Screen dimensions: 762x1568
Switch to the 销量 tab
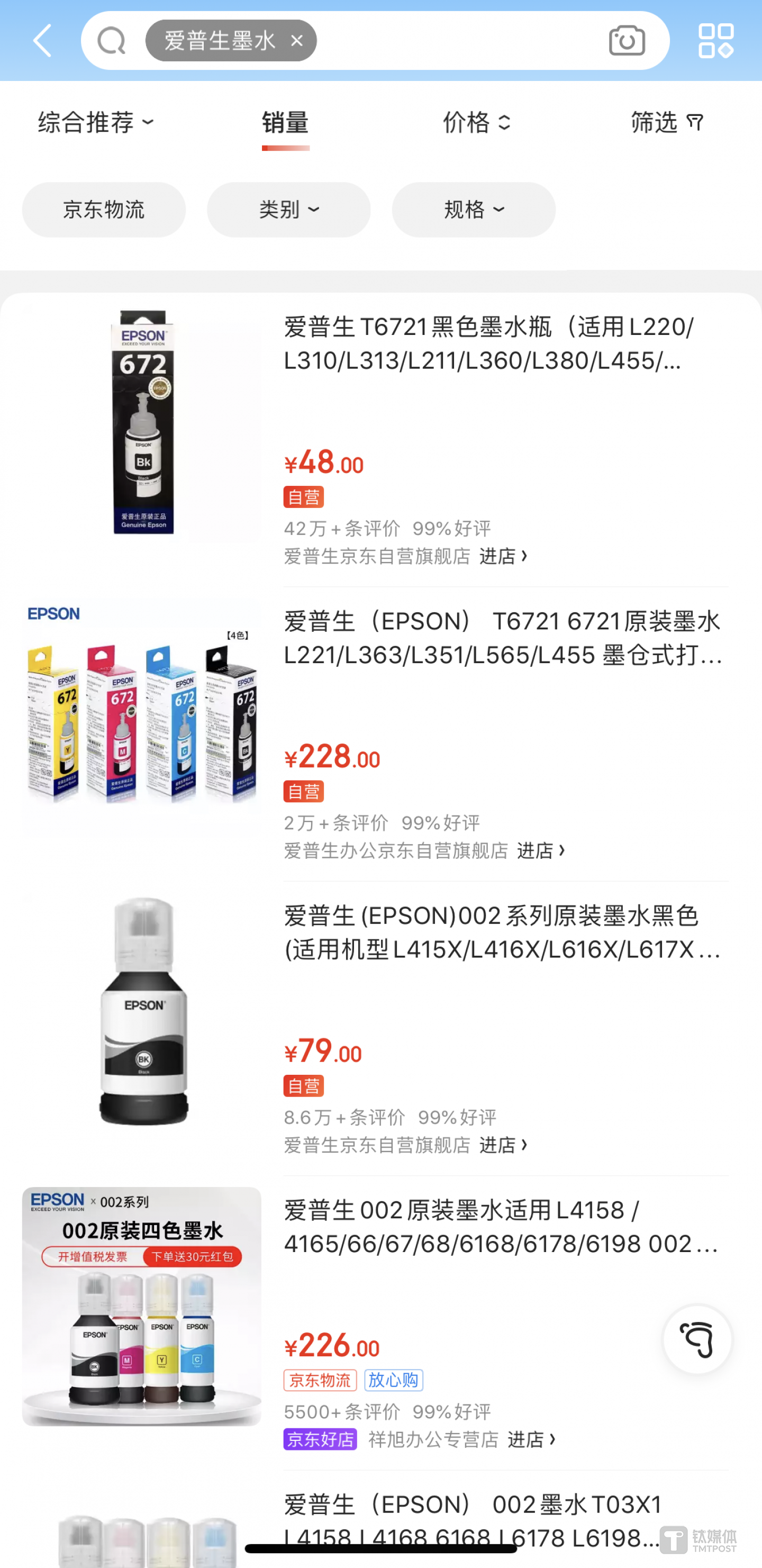point(285,122)
